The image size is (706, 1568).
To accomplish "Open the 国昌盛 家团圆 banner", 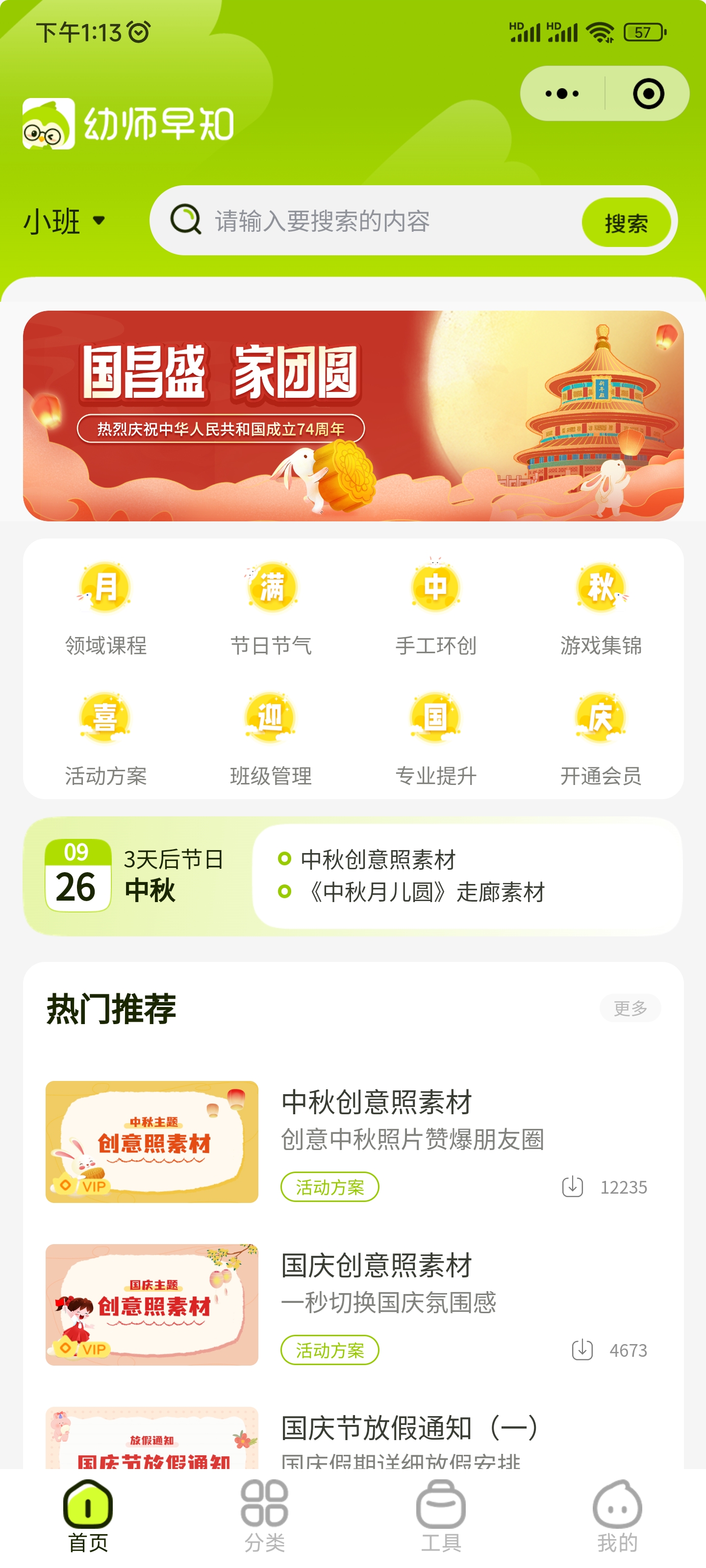I will pos(353,415).
